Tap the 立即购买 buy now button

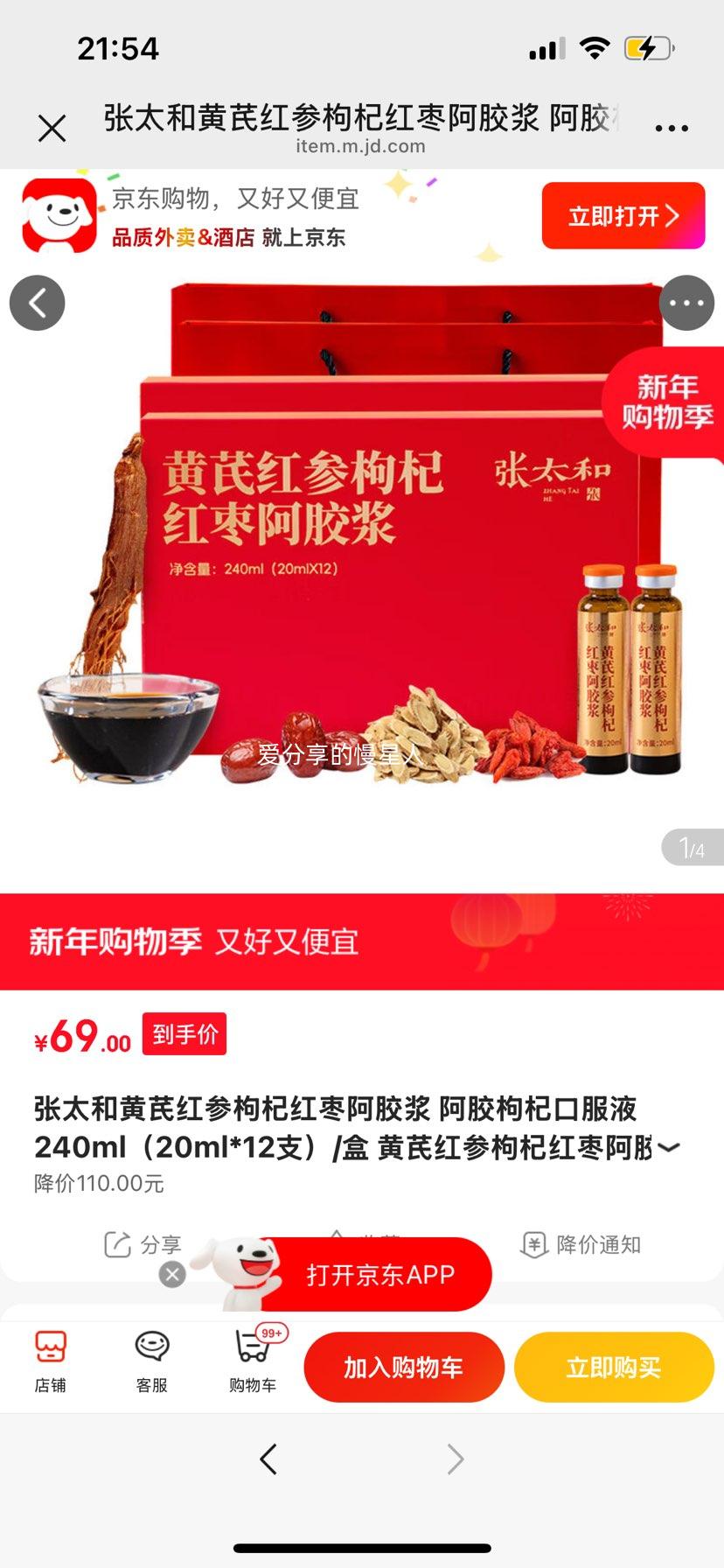tap(613, 1366)
